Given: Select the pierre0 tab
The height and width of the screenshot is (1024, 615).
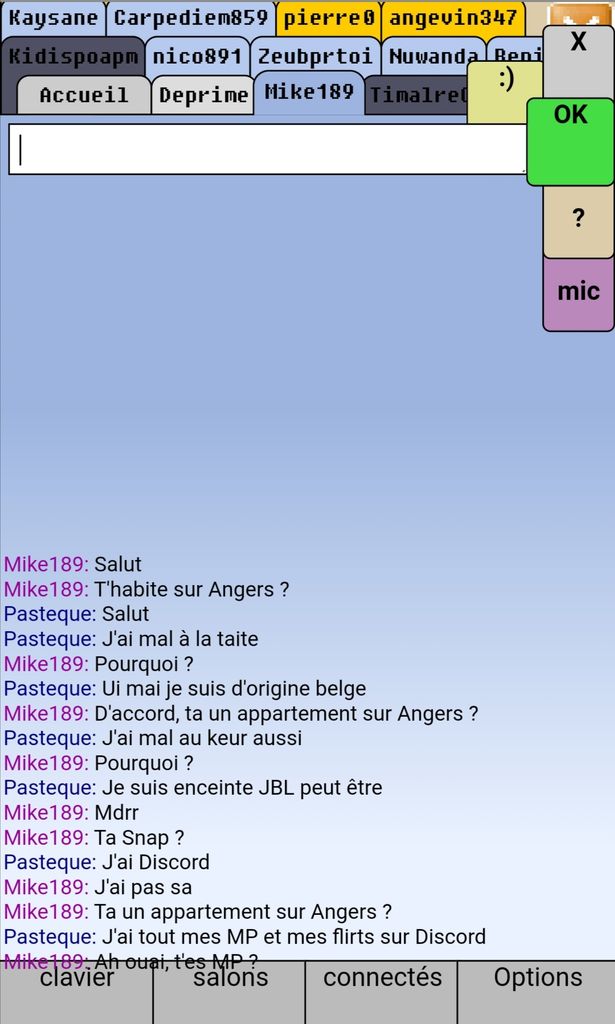Looking at the screenshot, I should tap(329, 18).
